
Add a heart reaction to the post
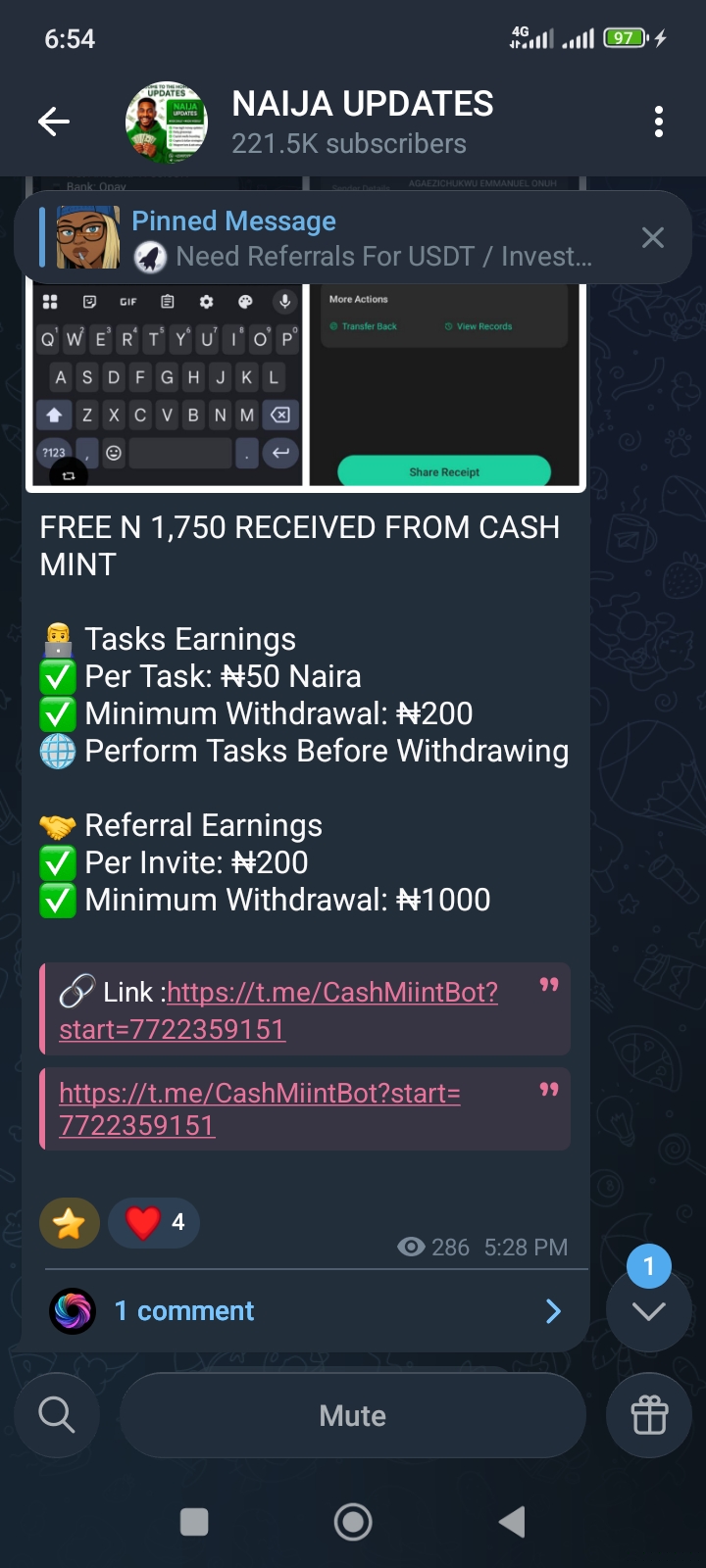pyautogui.click(x=154, y=1222)
